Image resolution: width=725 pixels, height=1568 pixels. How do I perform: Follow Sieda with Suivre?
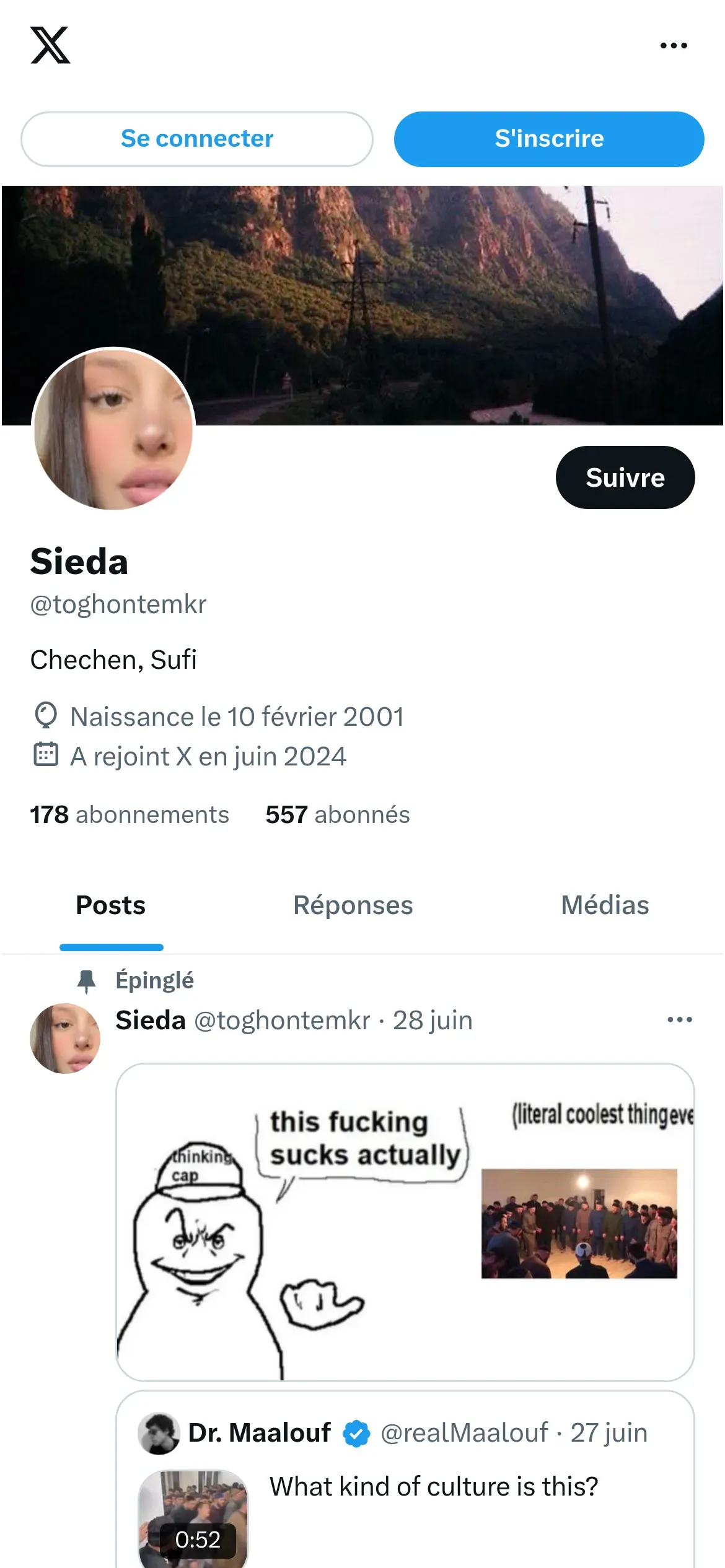(625, 477)
